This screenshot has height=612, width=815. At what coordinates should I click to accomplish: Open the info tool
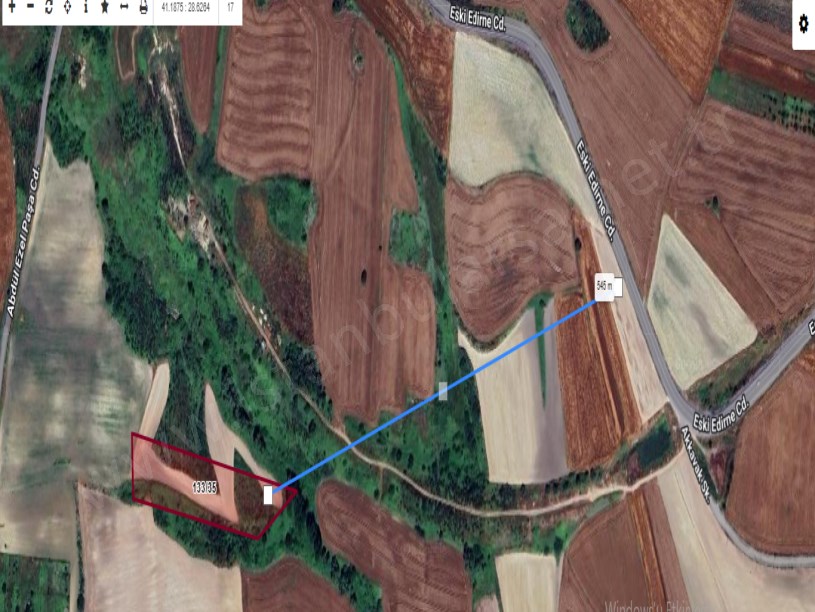(x=86, y=7)
